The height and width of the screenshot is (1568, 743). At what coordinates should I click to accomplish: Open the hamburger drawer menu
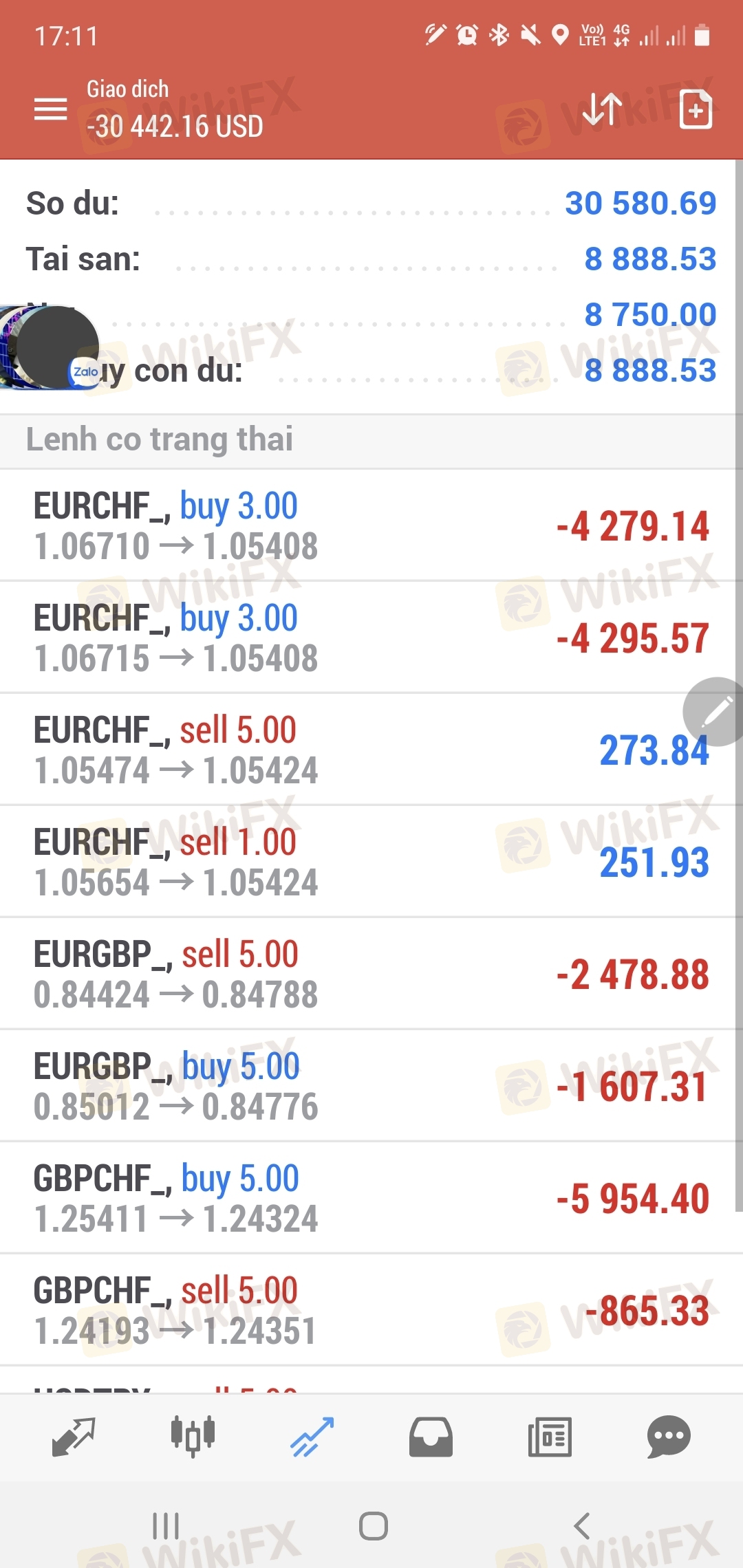tap(50, 109)
